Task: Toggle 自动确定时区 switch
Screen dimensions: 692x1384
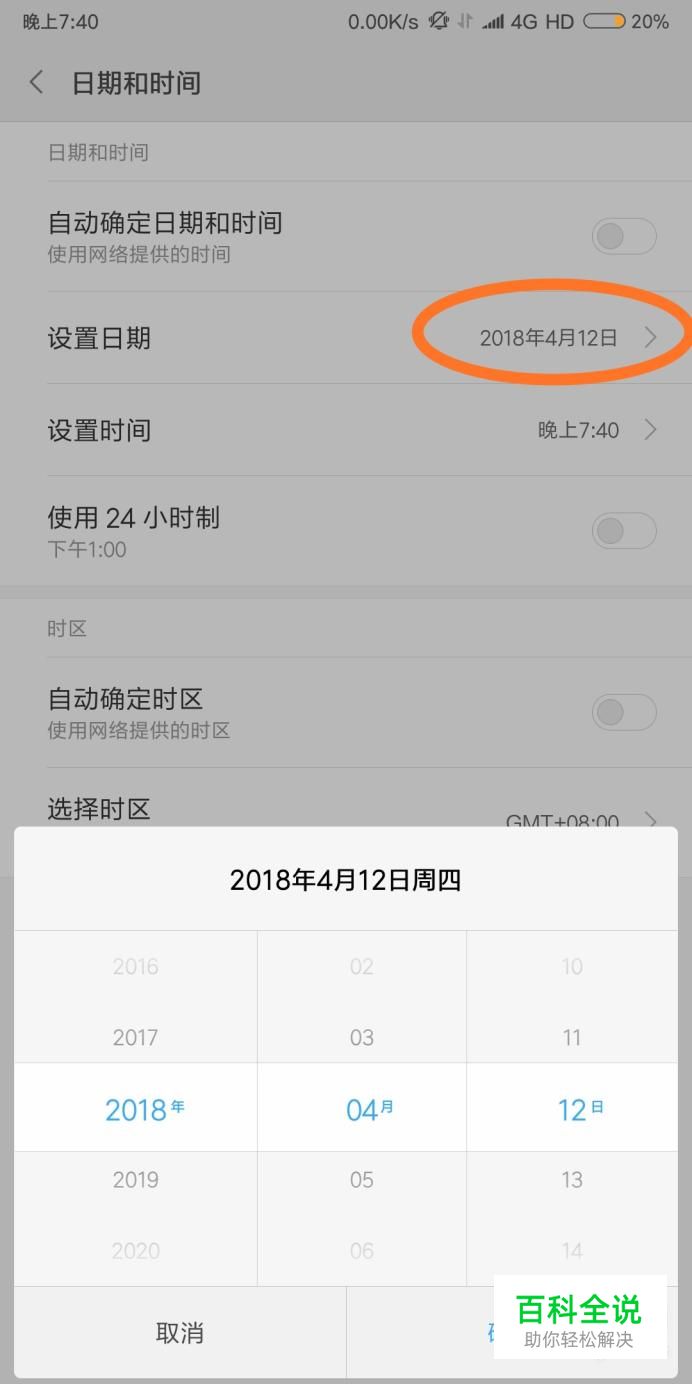Action: [624, 712]
